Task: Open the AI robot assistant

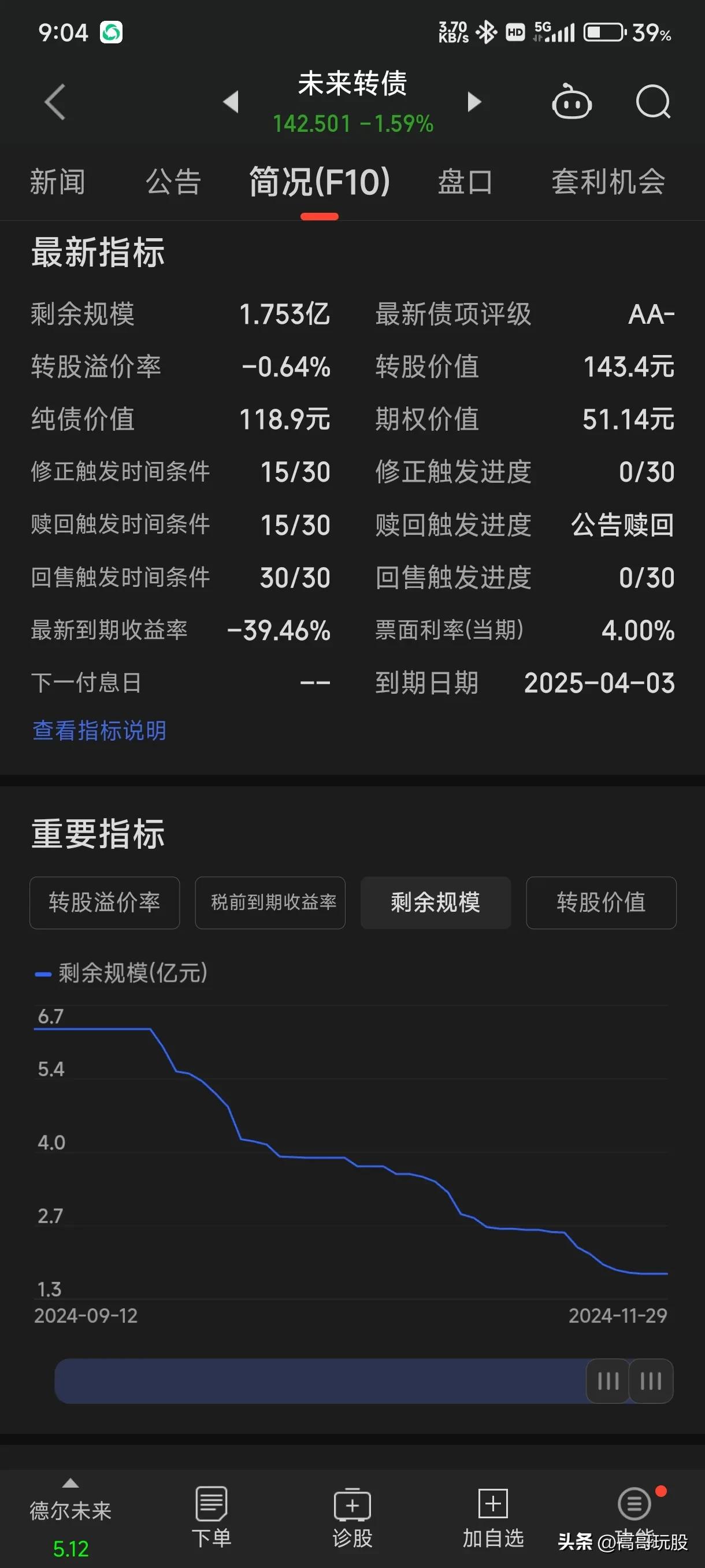Action: coord(572,102)
